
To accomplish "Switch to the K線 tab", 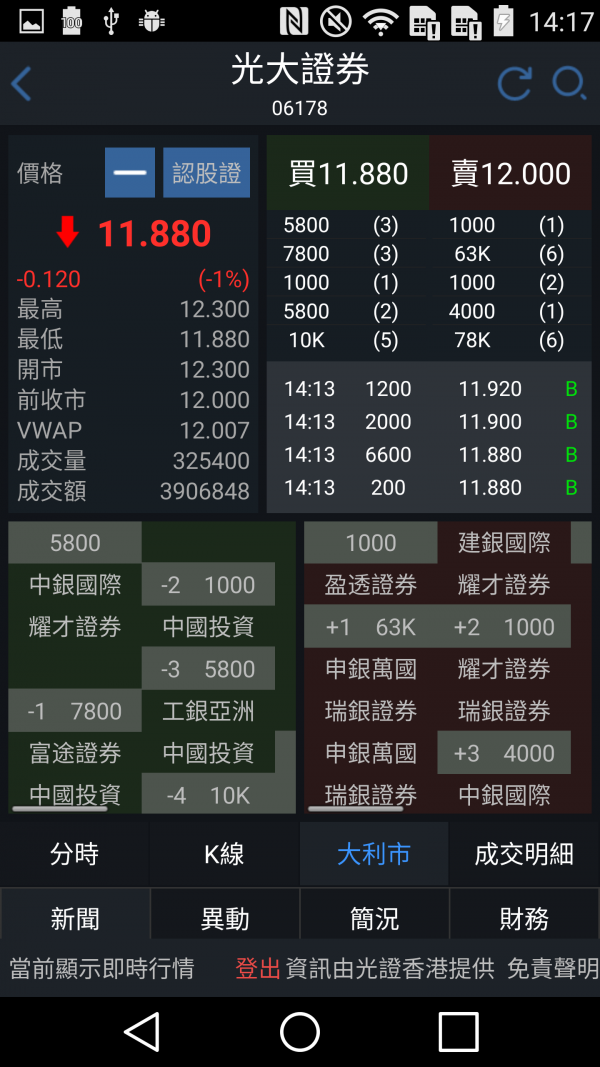I will [x=224, y=854].
